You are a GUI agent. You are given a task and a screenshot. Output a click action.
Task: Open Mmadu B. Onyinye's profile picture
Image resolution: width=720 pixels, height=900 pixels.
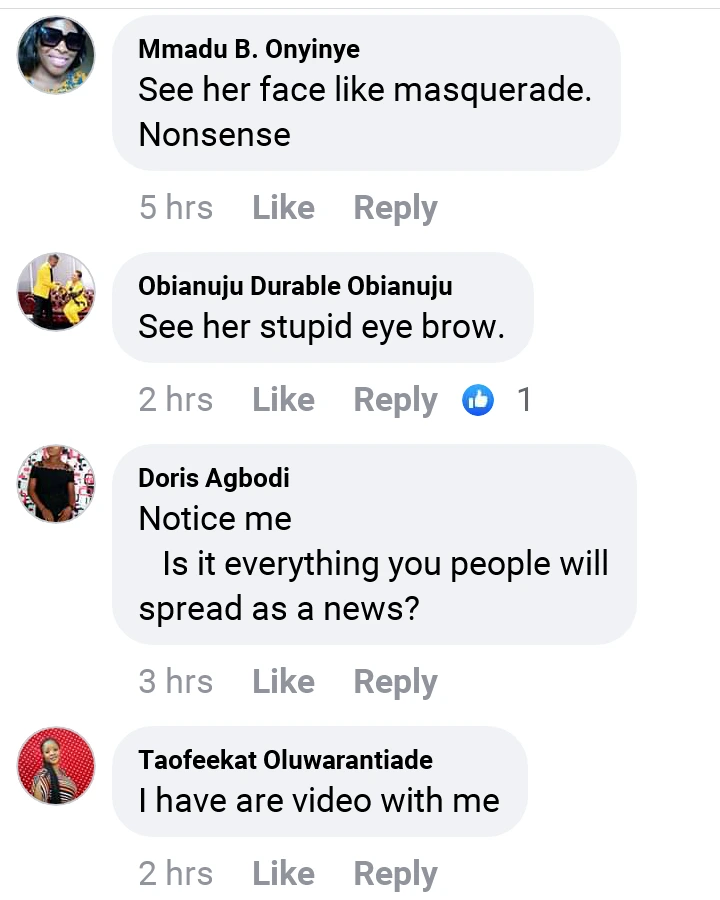coord(56,55)
